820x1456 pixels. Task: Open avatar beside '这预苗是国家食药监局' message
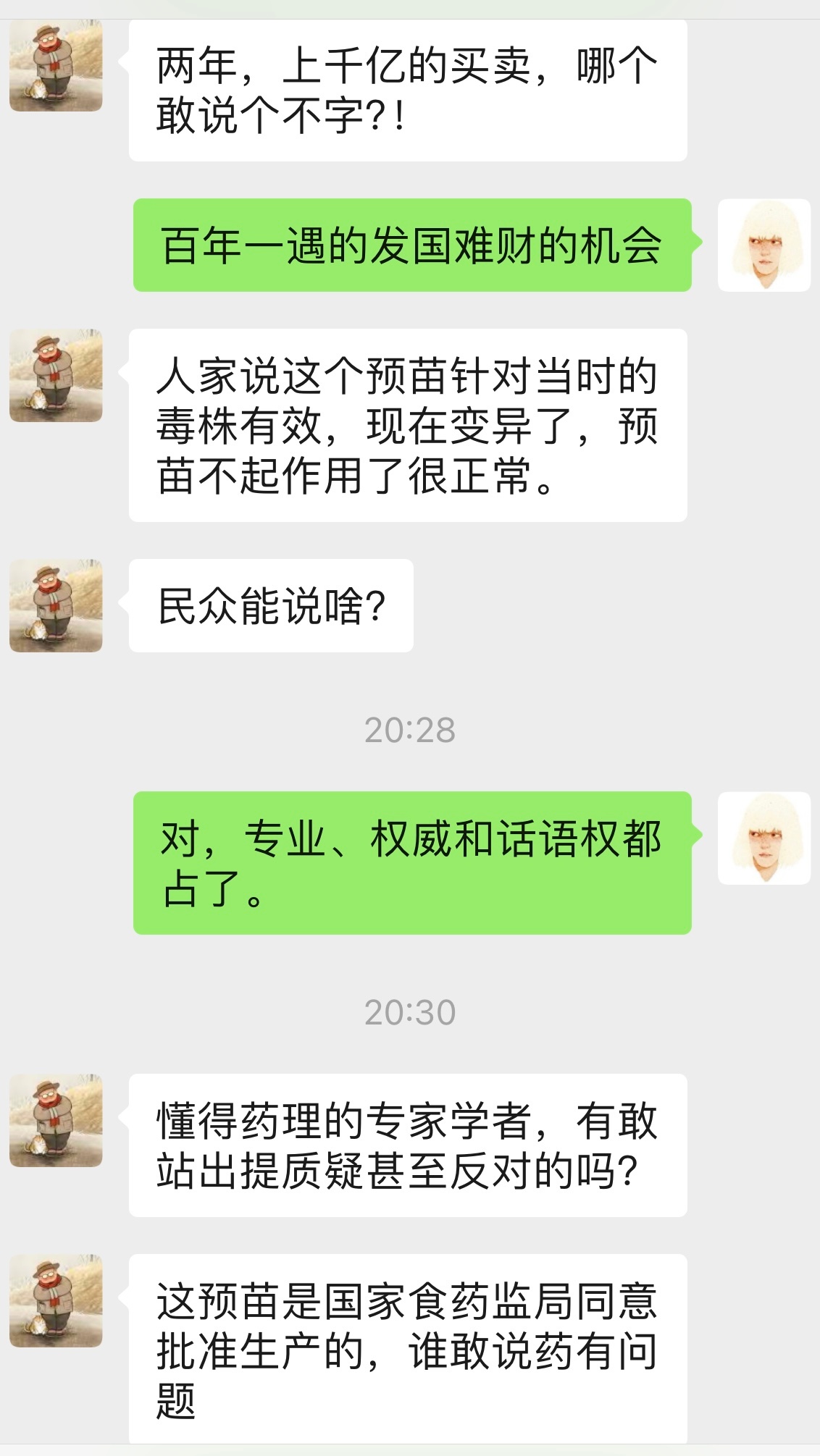tap(56, 1300)
